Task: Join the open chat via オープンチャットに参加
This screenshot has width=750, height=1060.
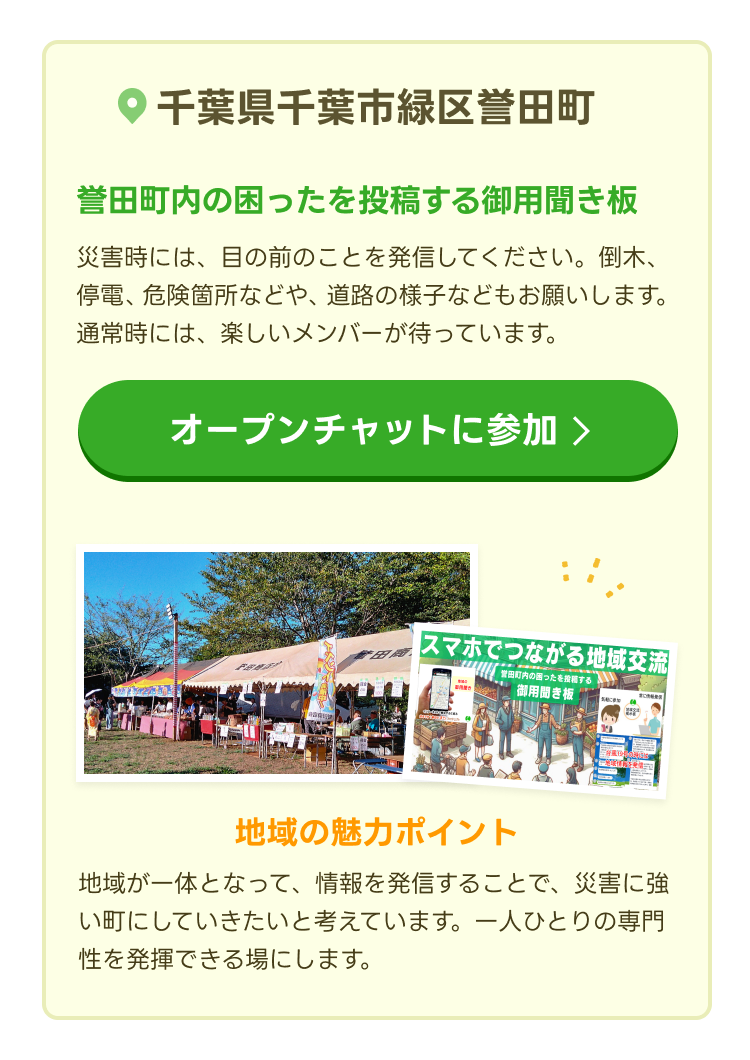Action: pyautogui.click(x=378, y=430)
